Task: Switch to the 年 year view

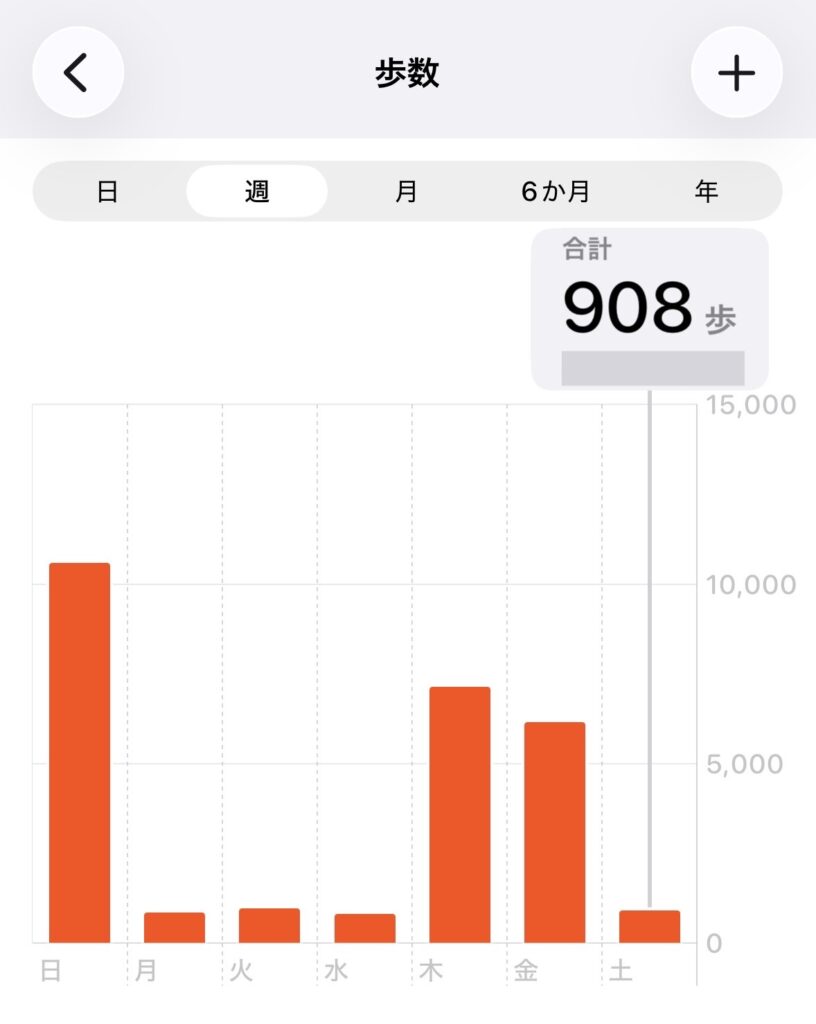Action: pyautogui.click(x=706, y=191)
